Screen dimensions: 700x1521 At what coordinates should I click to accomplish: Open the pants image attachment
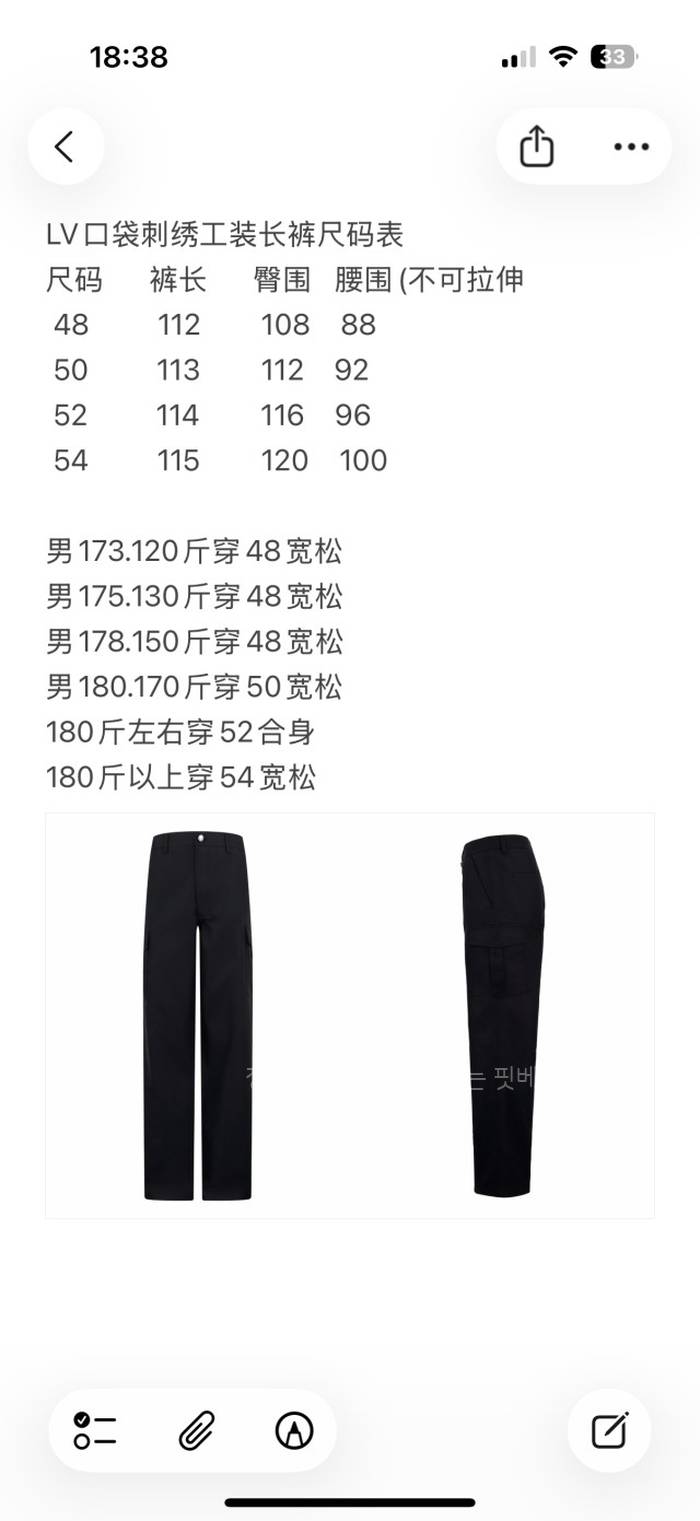point(349,1015)
